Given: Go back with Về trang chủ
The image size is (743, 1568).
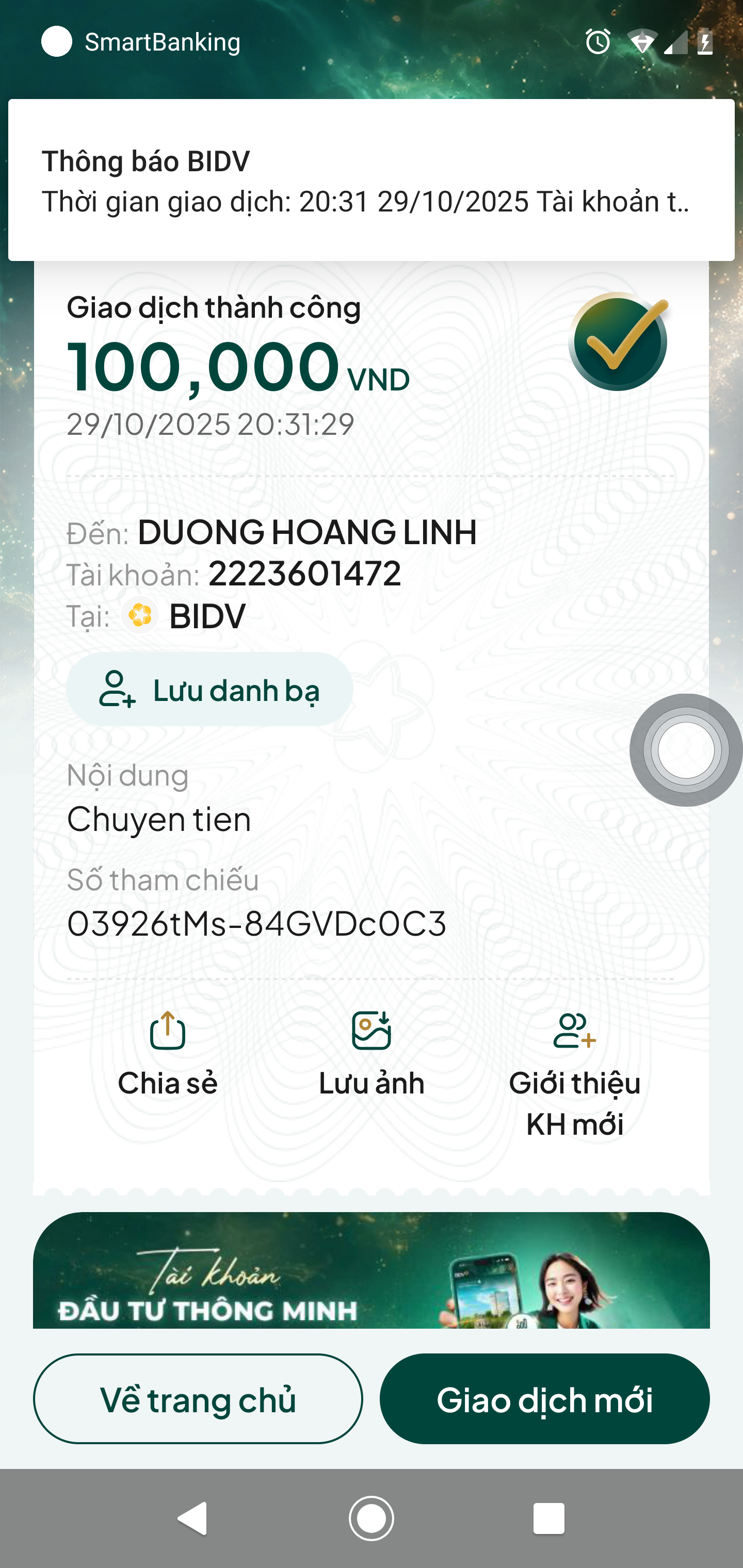Looking at the screenshot, I should tap(198, 1399).
